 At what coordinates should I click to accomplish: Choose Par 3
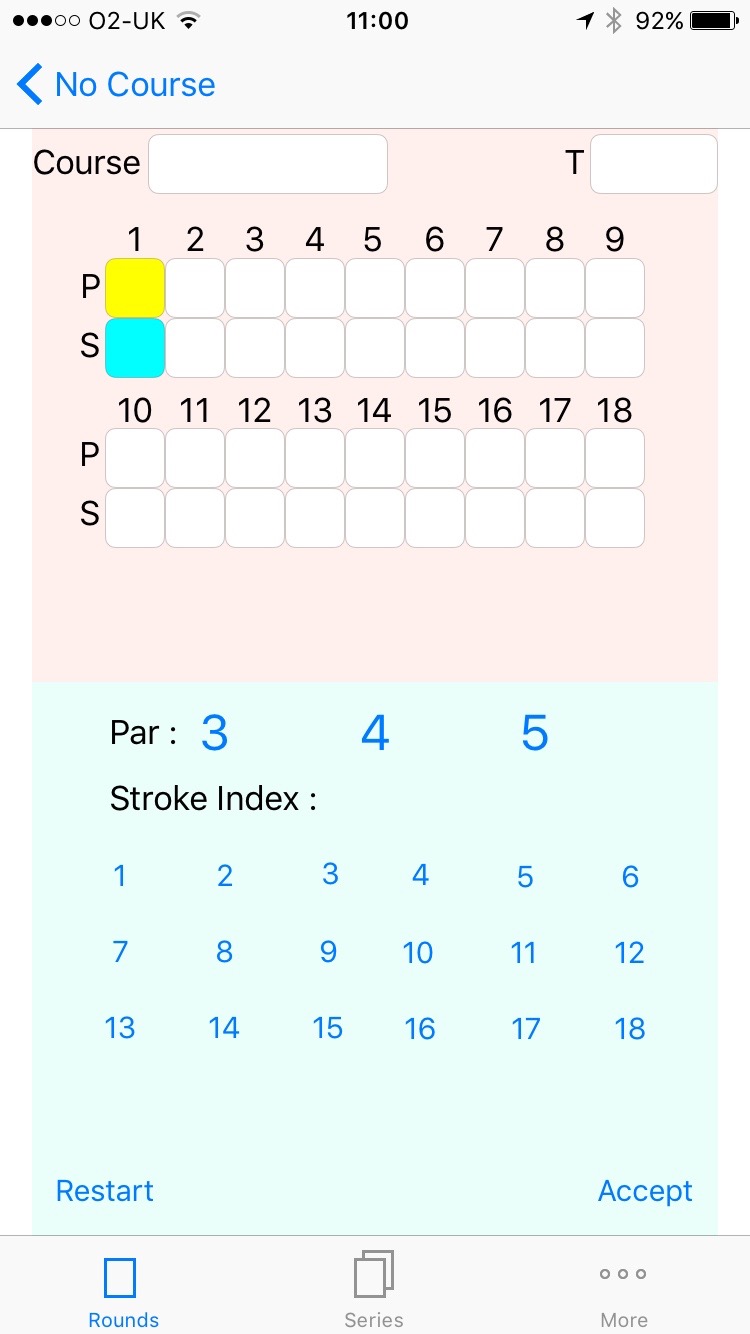click(215, 734)
